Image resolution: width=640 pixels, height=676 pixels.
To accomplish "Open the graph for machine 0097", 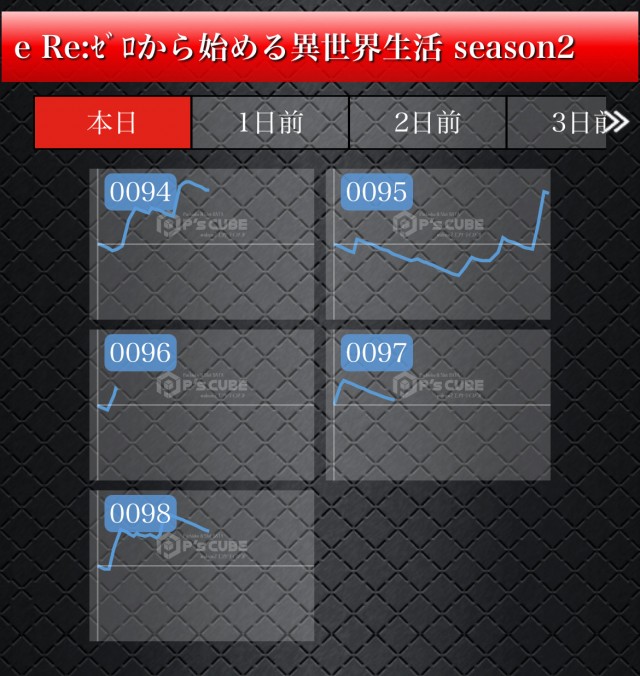I will 439,405.
